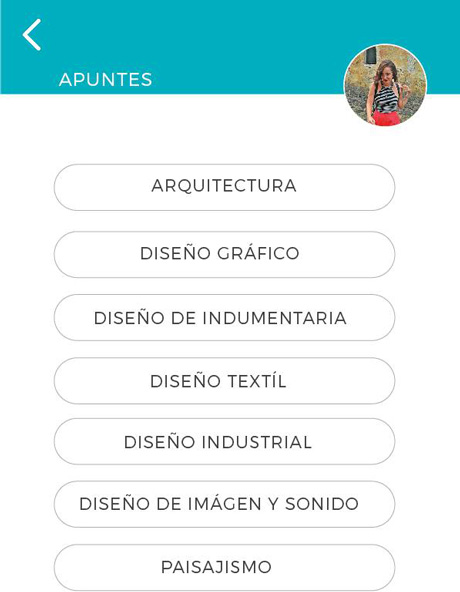This screenshot has width=460, height=592.
Task: Open the Paisajismo category
Action: coord(224,567)
